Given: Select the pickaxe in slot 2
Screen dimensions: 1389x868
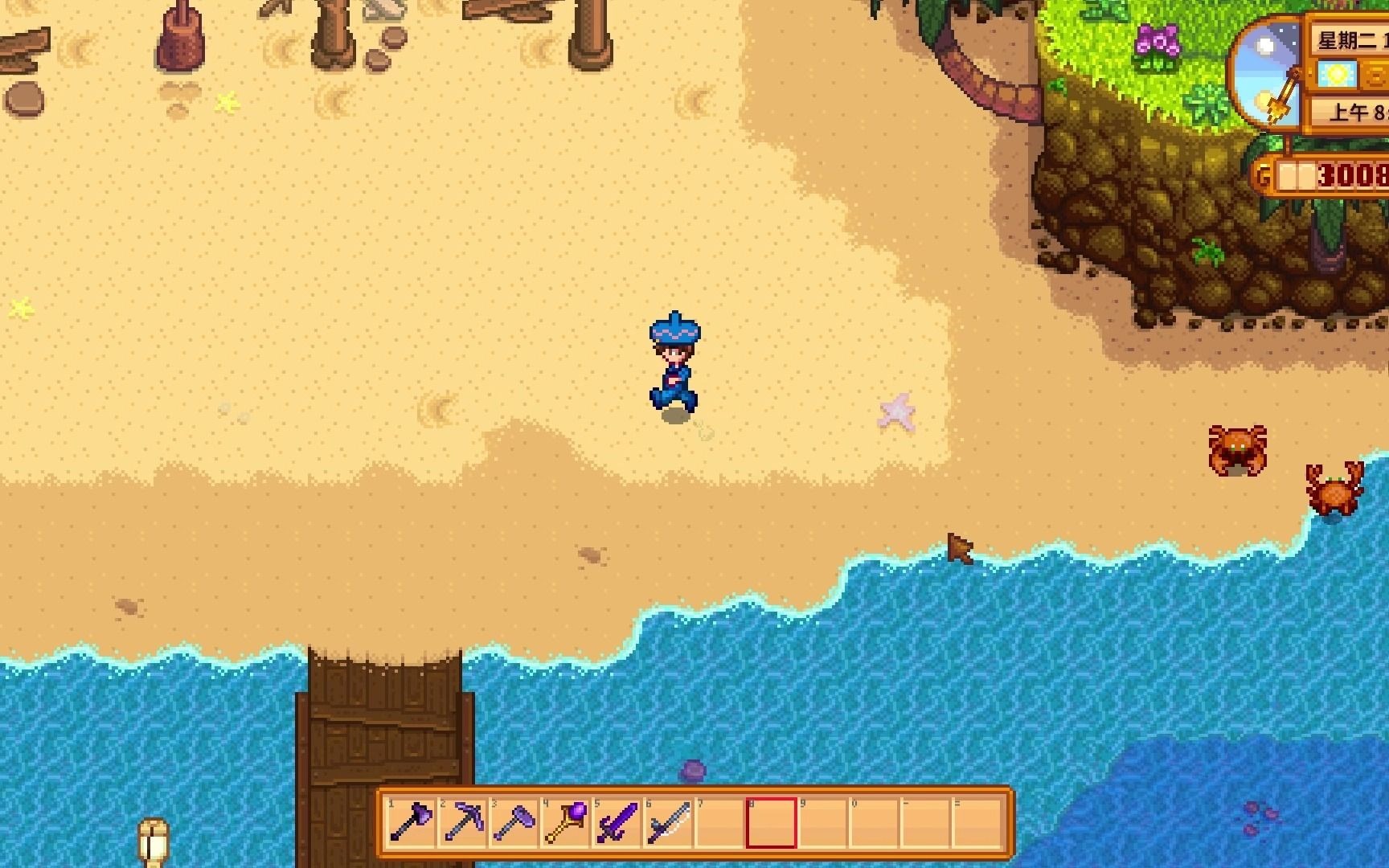Looking at the screenshot, I should [x=463, y=823].
